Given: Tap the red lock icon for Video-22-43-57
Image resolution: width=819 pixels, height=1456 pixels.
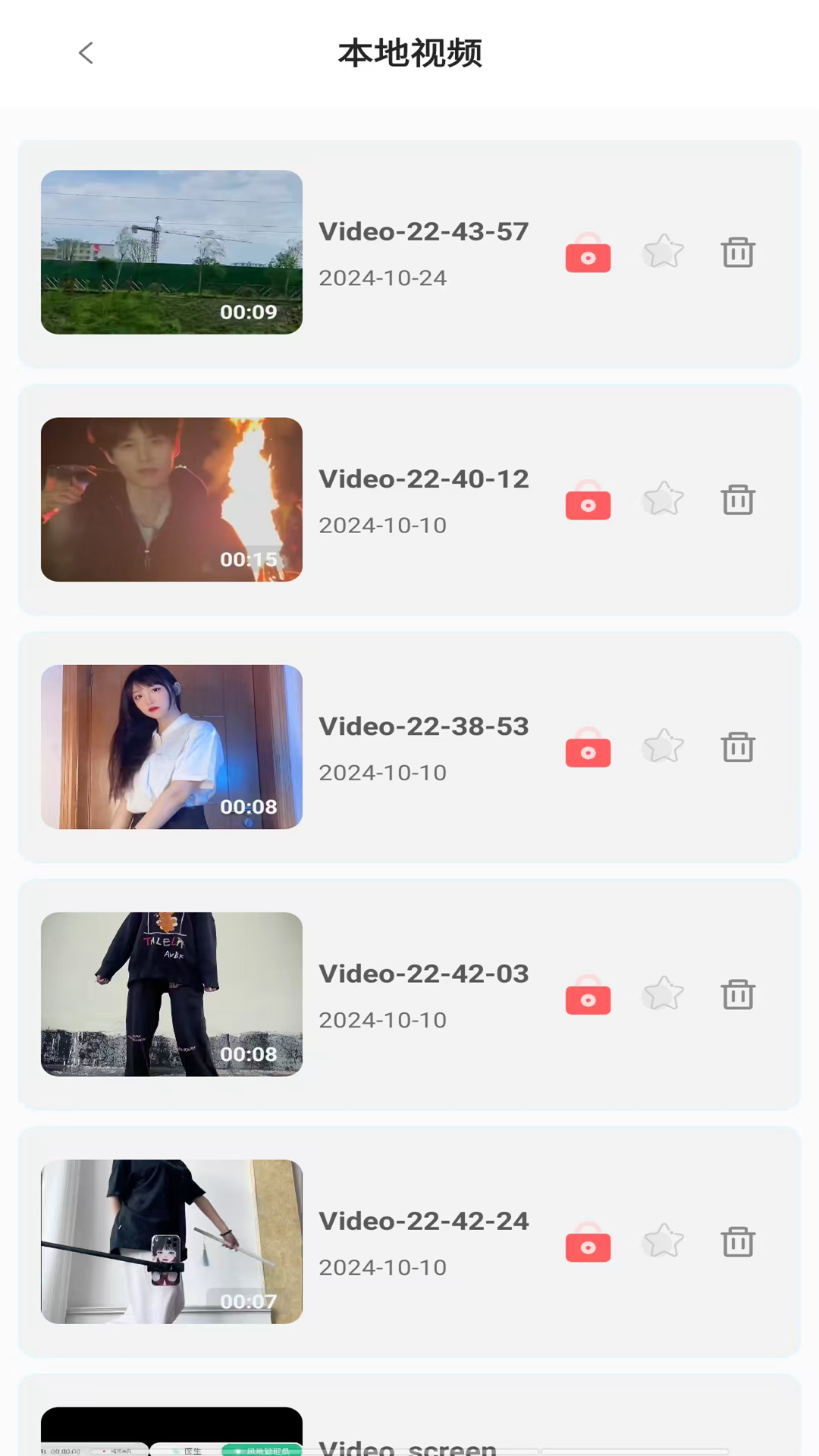Looking at the screenshot, I should (x=588, y=253).
